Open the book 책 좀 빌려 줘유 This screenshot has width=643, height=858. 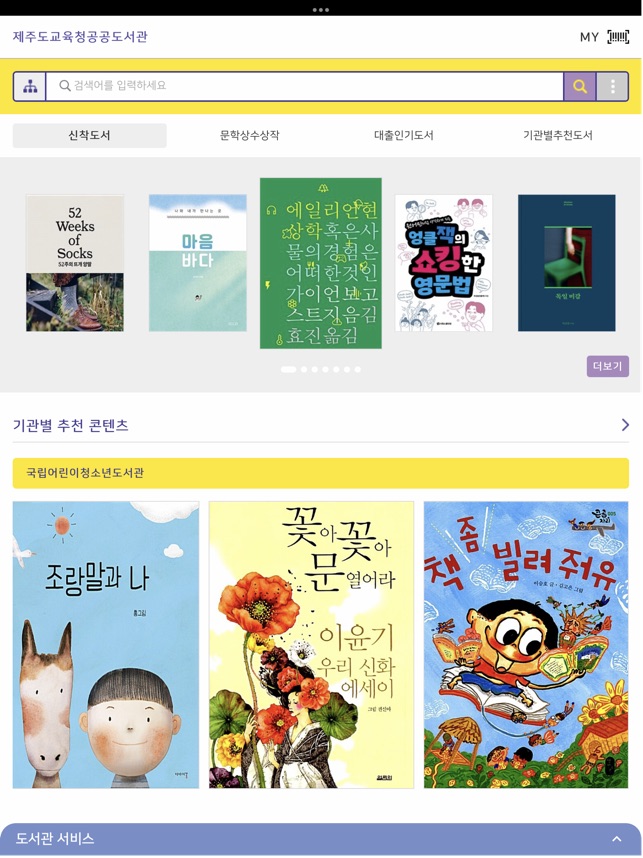(x=526, y=645)
